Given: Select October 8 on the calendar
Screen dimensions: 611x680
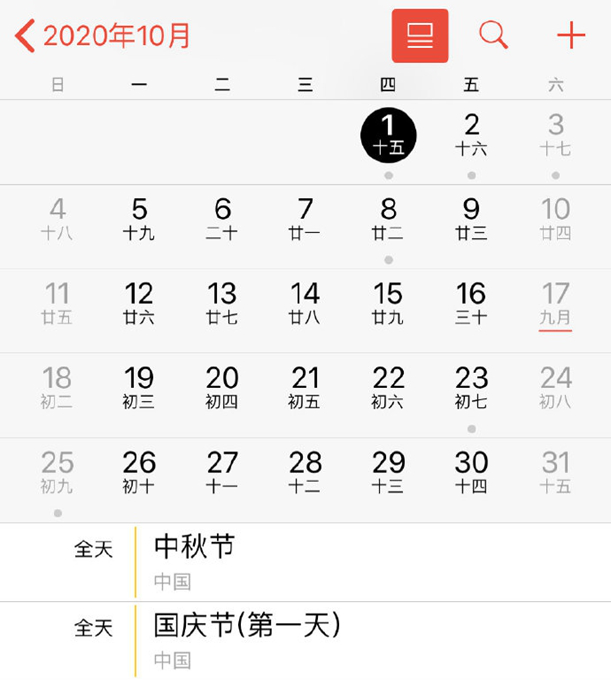Looking at the screenshot, I should [388, 218].
